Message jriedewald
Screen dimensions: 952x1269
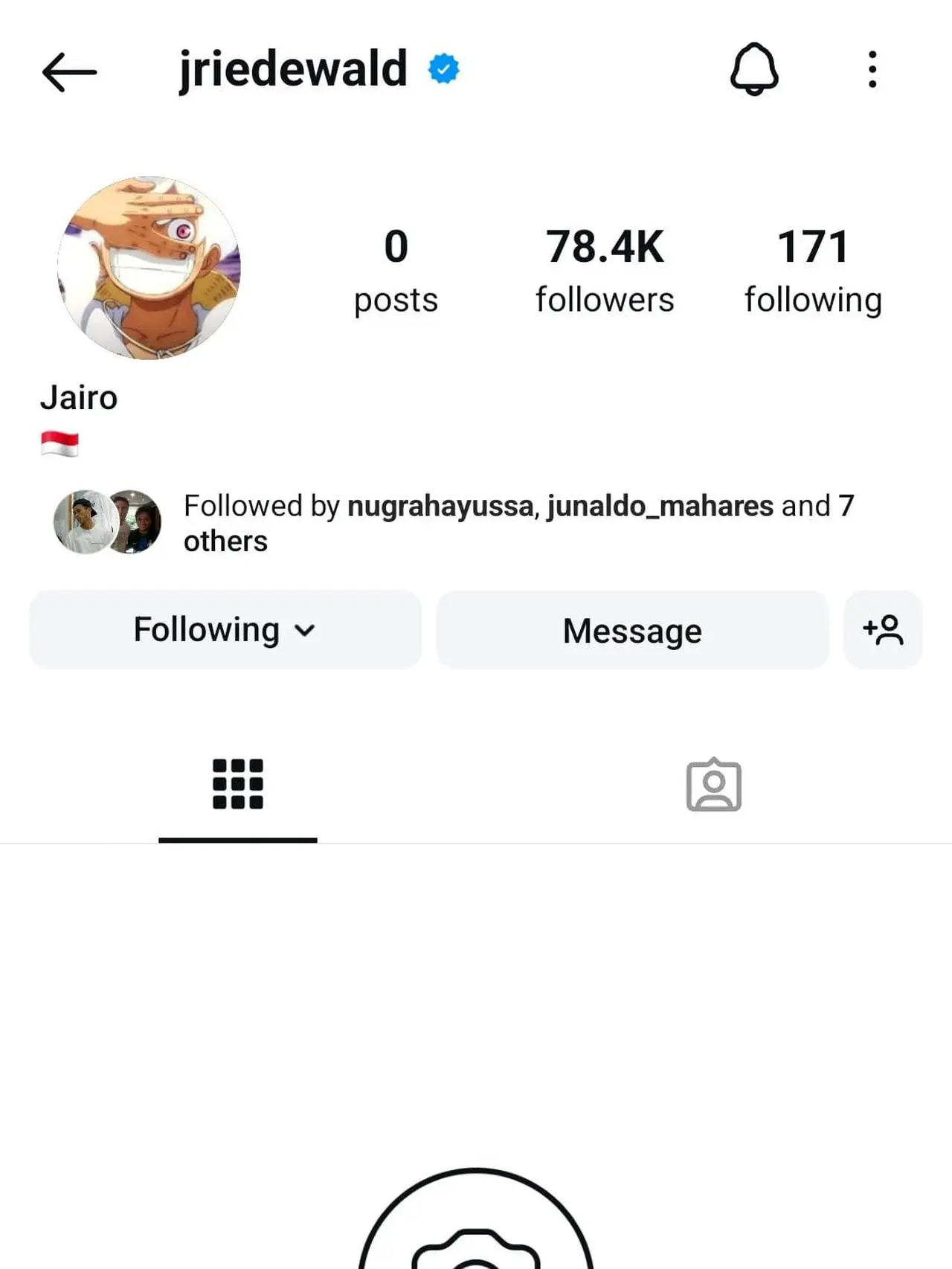(x=632, y=630)
